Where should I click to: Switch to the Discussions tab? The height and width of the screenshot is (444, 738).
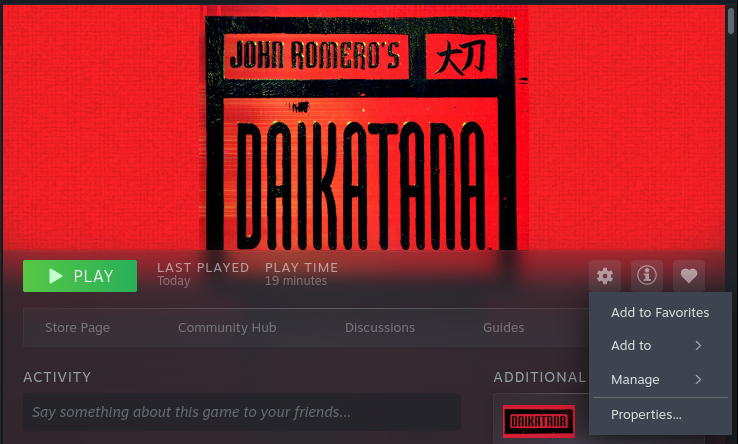tap(380, 328)
